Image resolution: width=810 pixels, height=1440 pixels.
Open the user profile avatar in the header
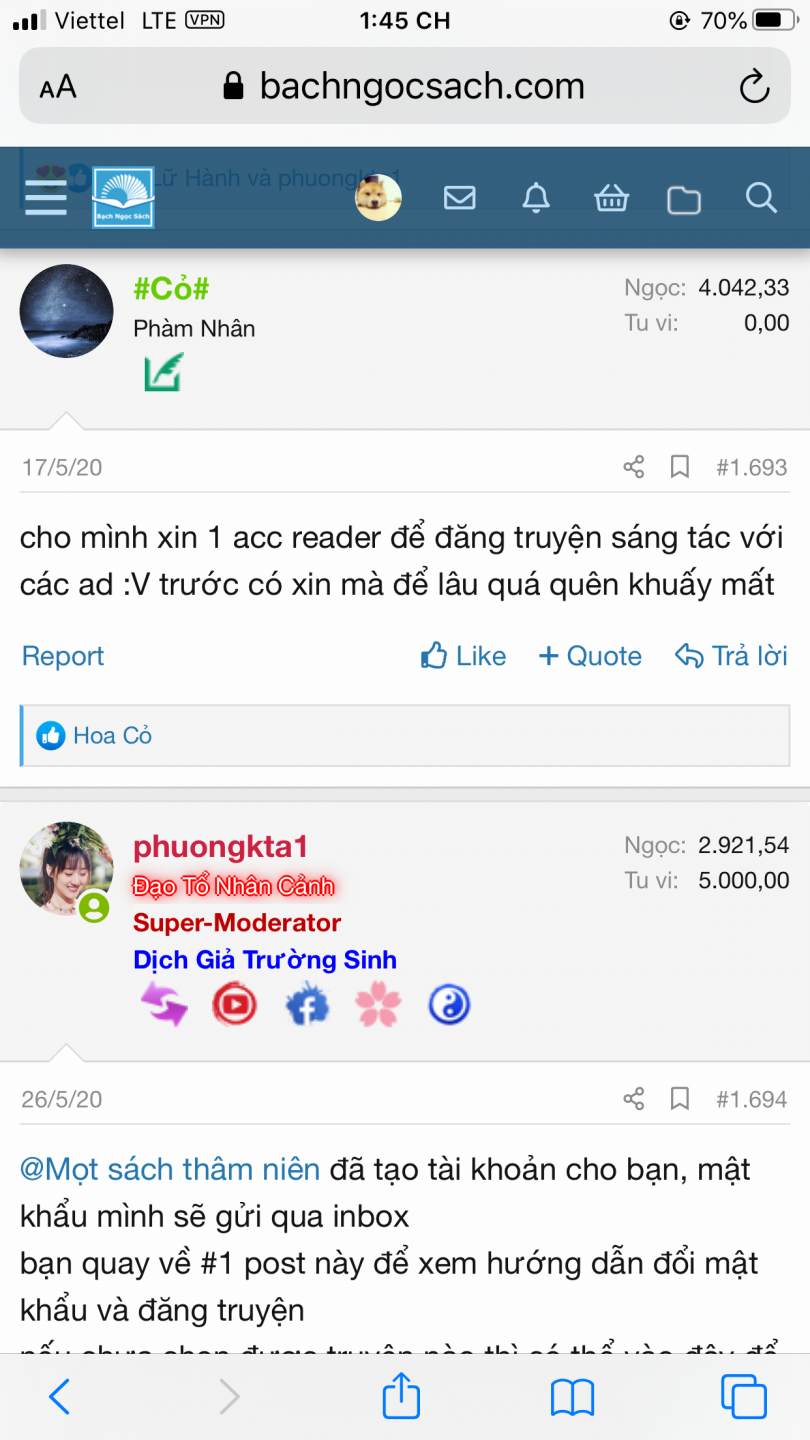coord(378,198)
